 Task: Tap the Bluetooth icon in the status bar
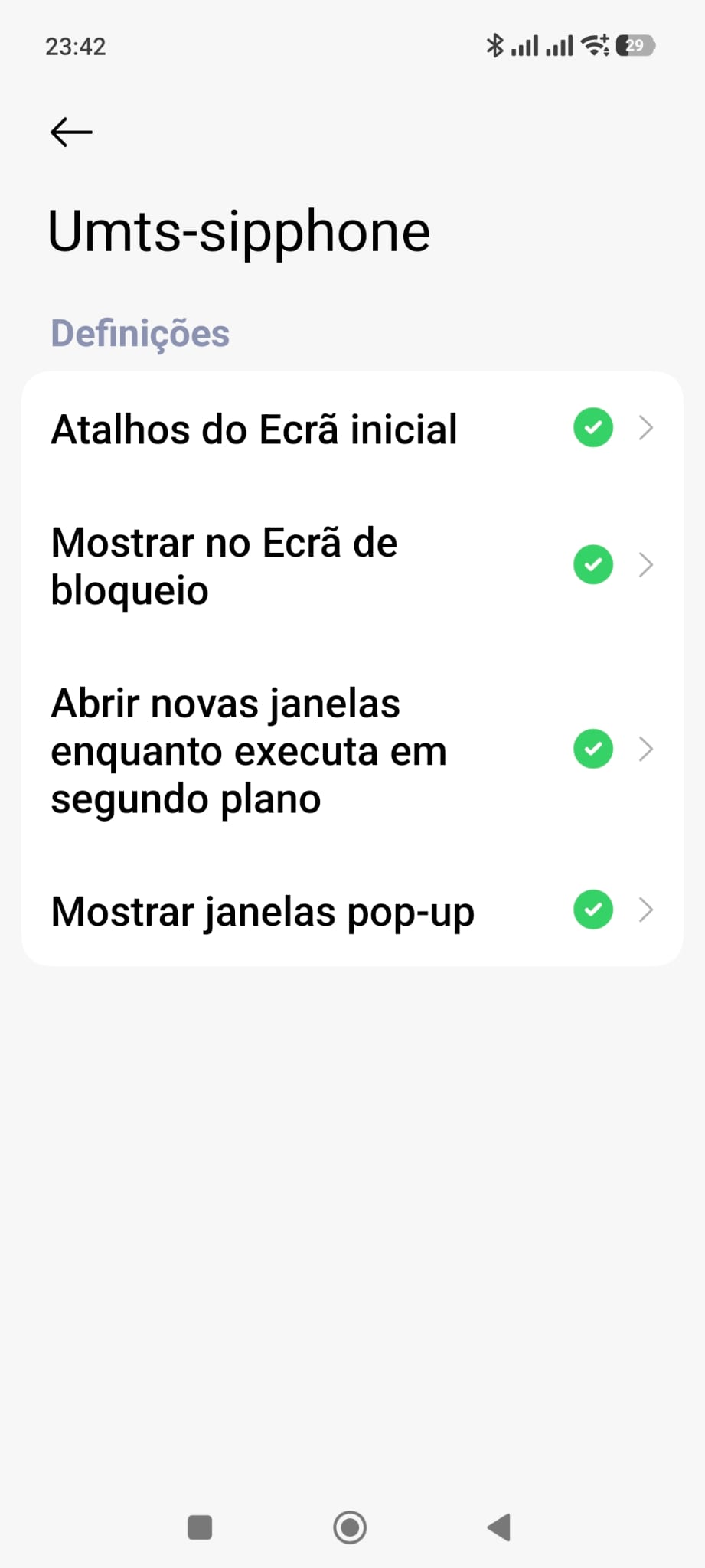click(x=495, y=46)
